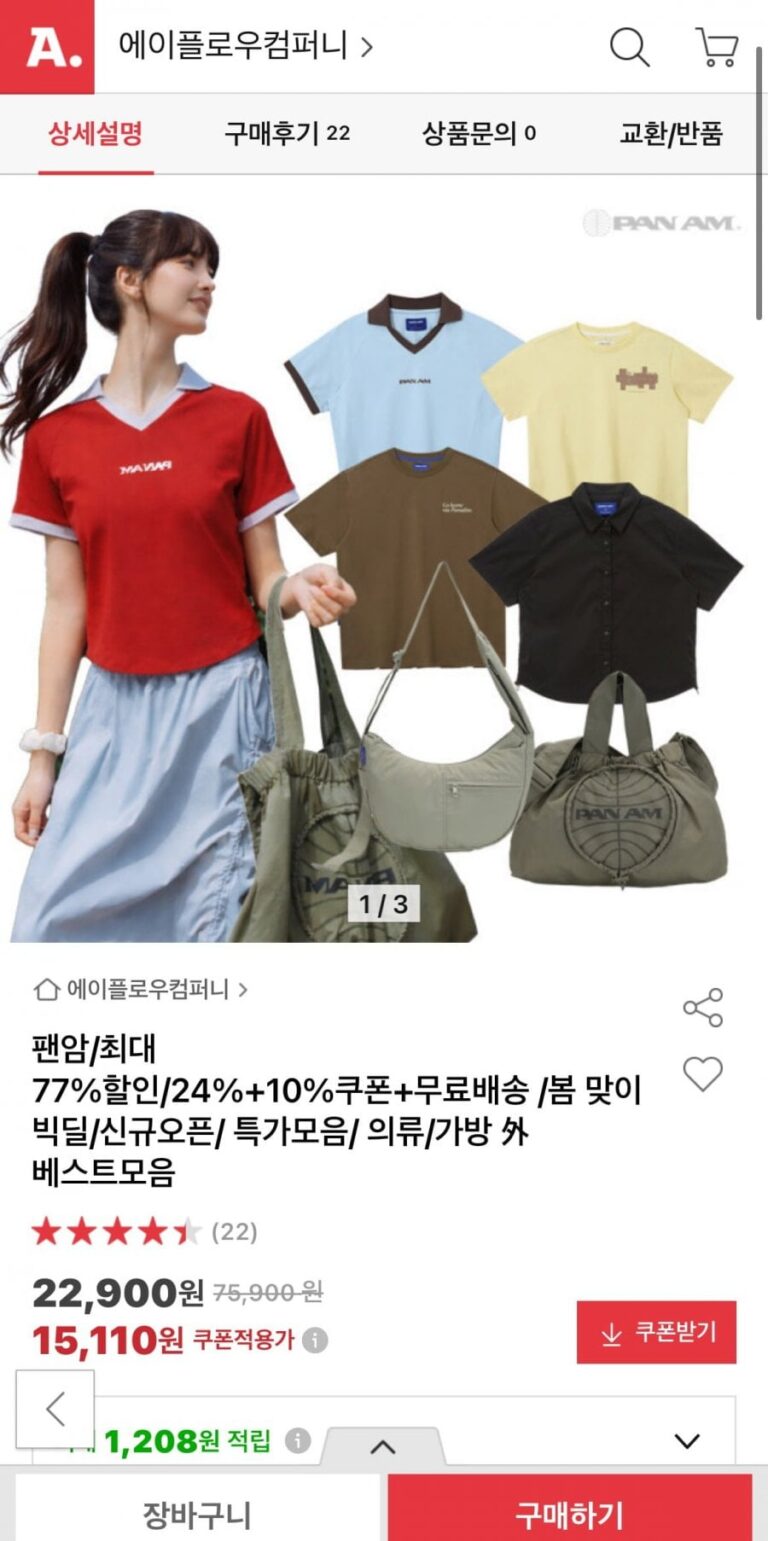This screenshot has height=1541, width=768.
Task: Share this product
Action: pos(702,1007)
